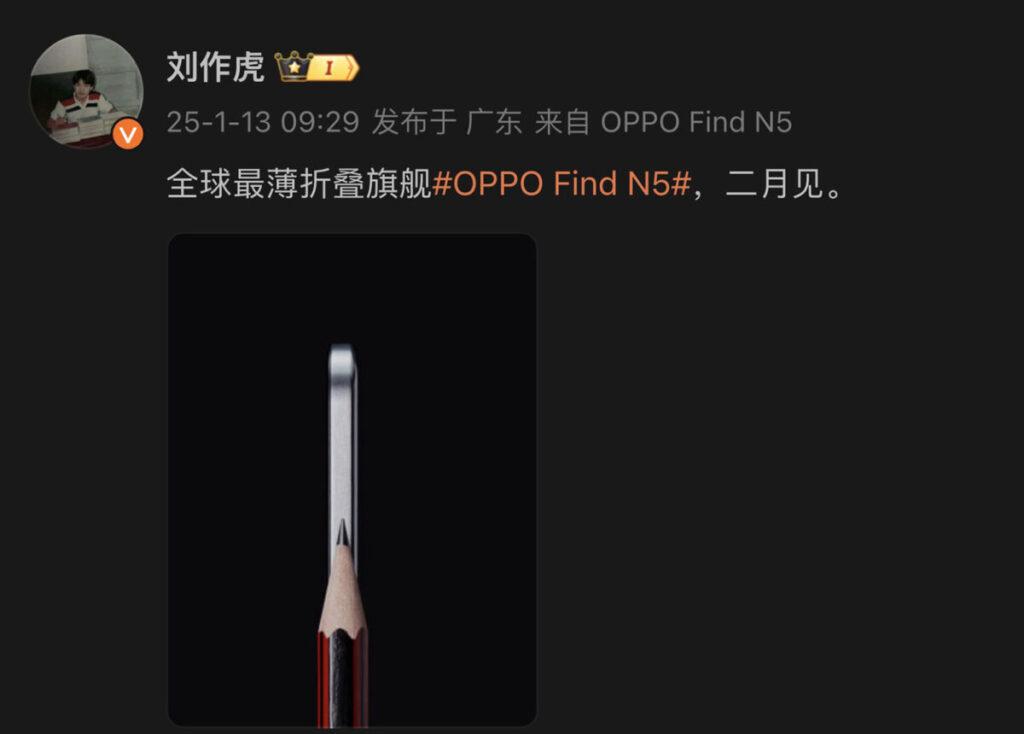Open the #OPPO Find N5# hashtag topic

click(562, 184)
